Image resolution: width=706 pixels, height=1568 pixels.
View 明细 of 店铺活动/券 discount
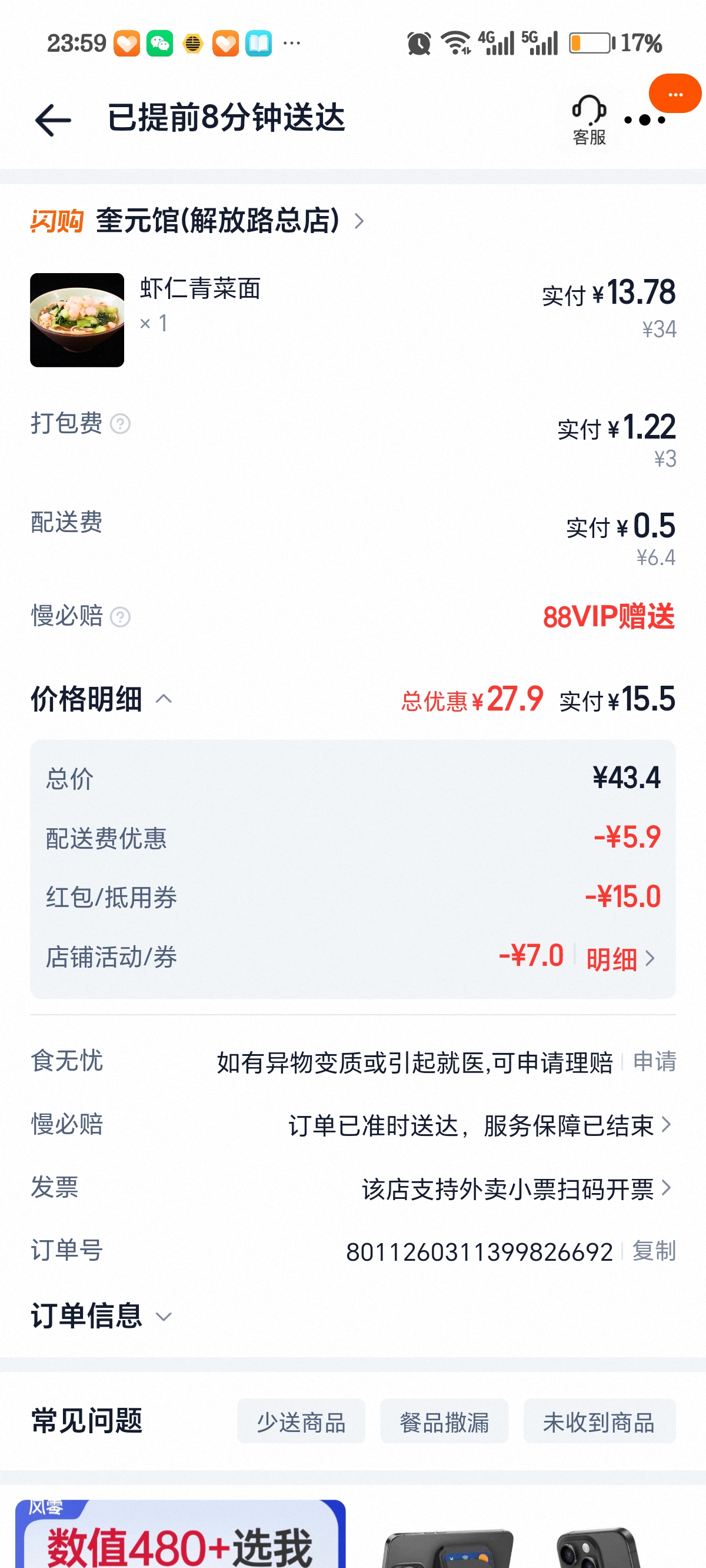click(x=620, y=959)
